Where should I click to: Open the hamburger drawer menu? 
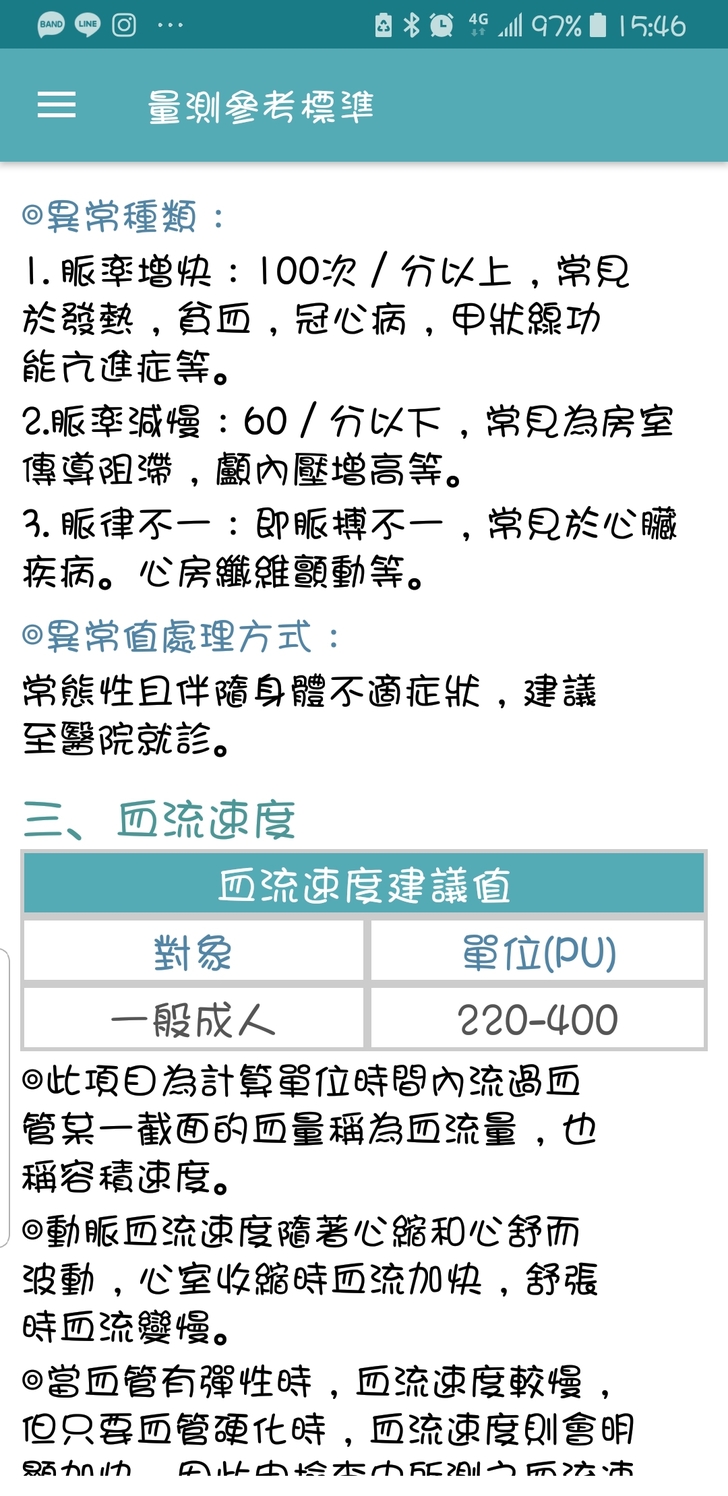point(56,106)
